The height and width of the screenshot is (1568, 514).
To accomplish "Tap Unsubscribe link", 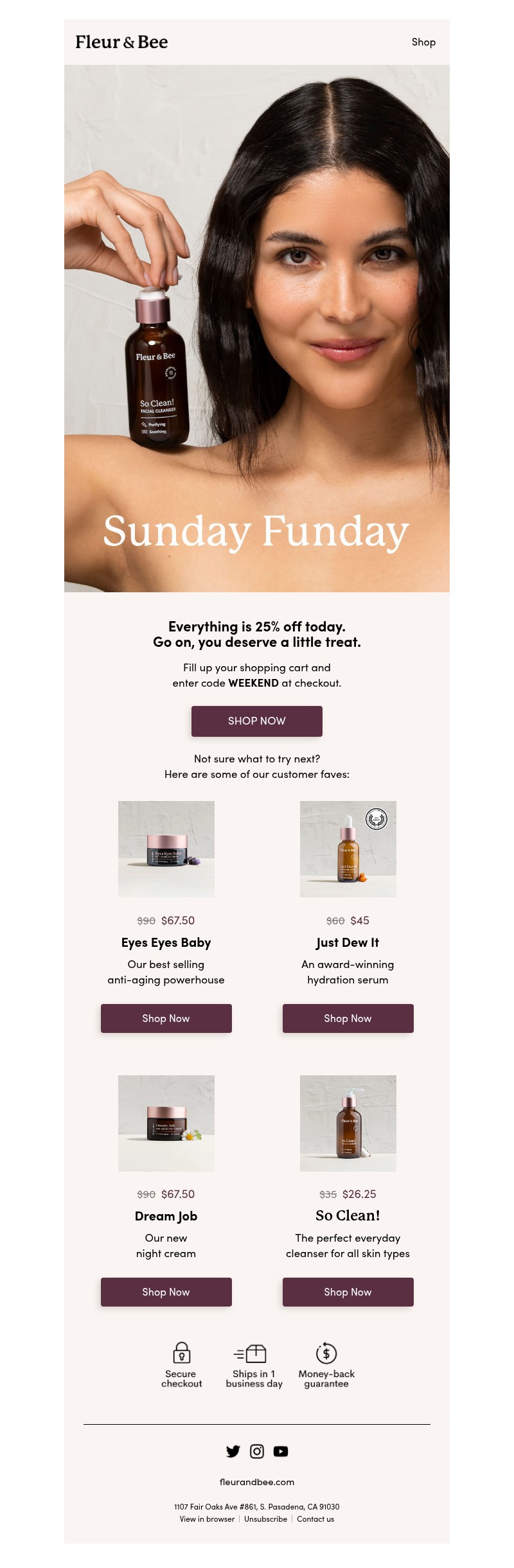I will (265, 1519).
